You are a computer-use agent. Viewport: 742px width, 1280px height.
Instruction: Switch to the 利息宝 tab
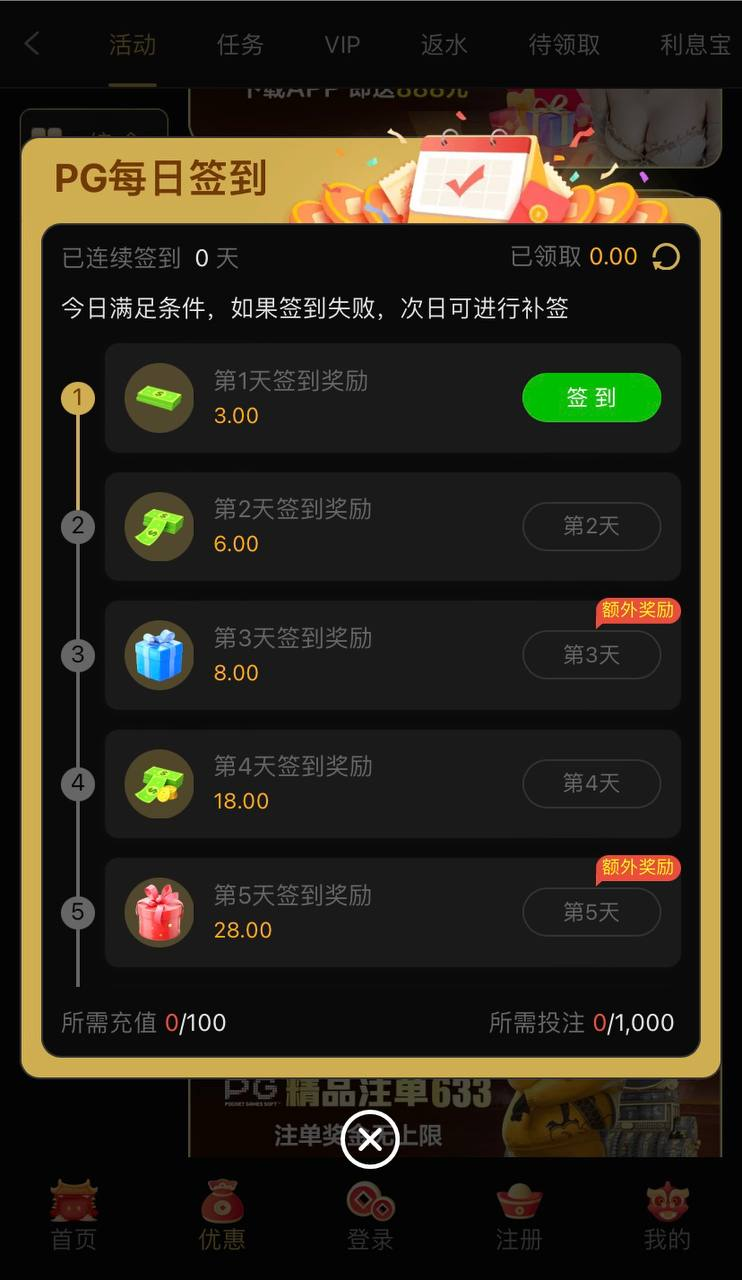click(x=695, y=45)
